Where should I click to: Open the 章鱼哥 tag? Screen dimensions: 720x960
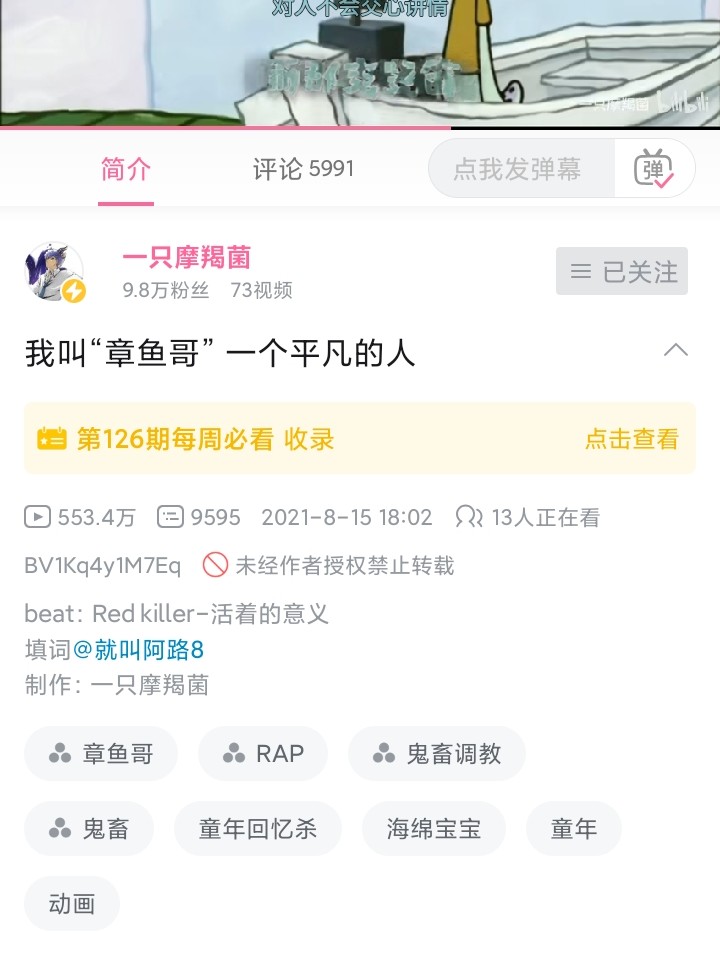101,753
